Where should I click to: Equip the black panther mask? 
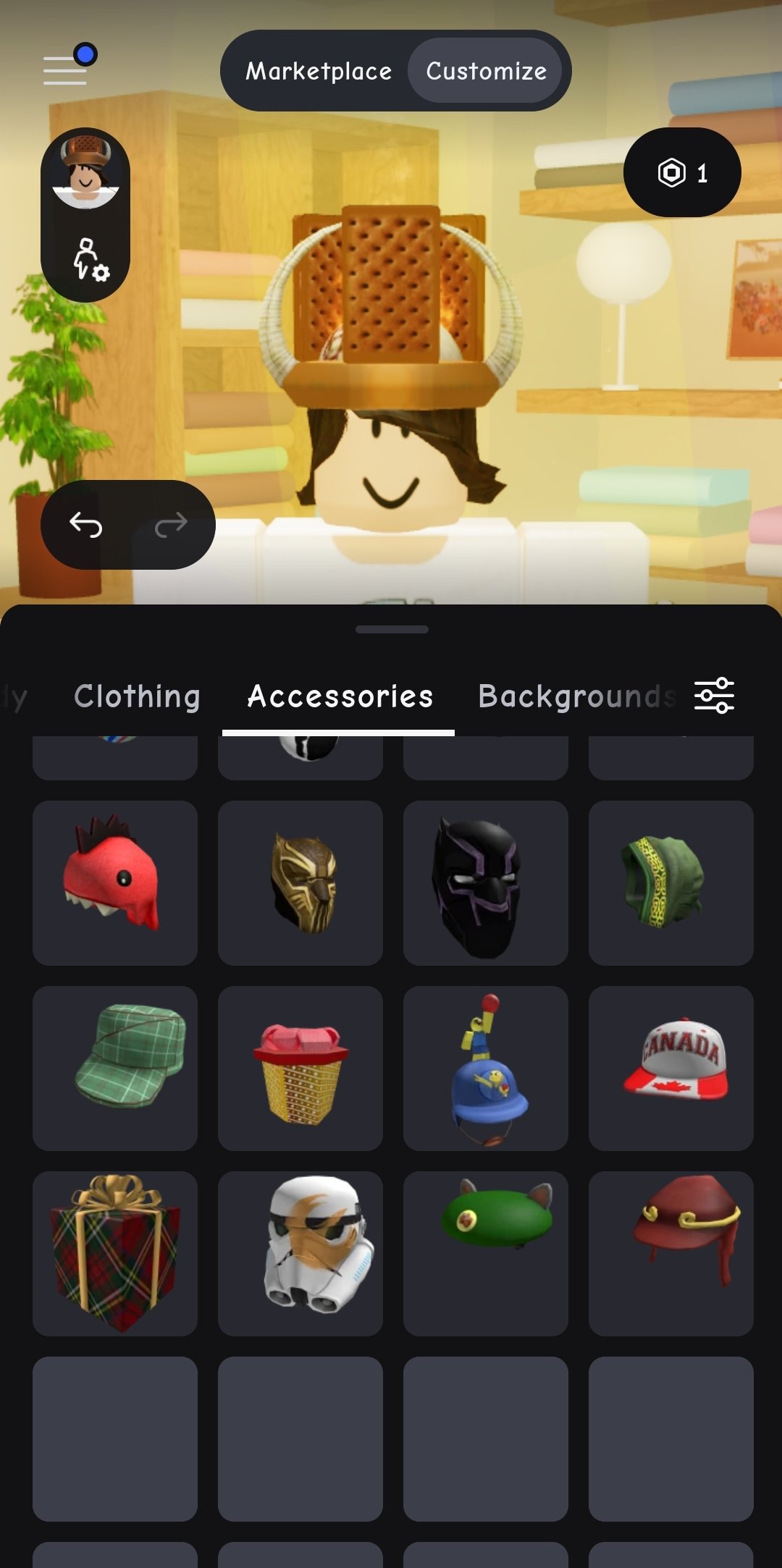pyautogui.click(x=486, y=882)
